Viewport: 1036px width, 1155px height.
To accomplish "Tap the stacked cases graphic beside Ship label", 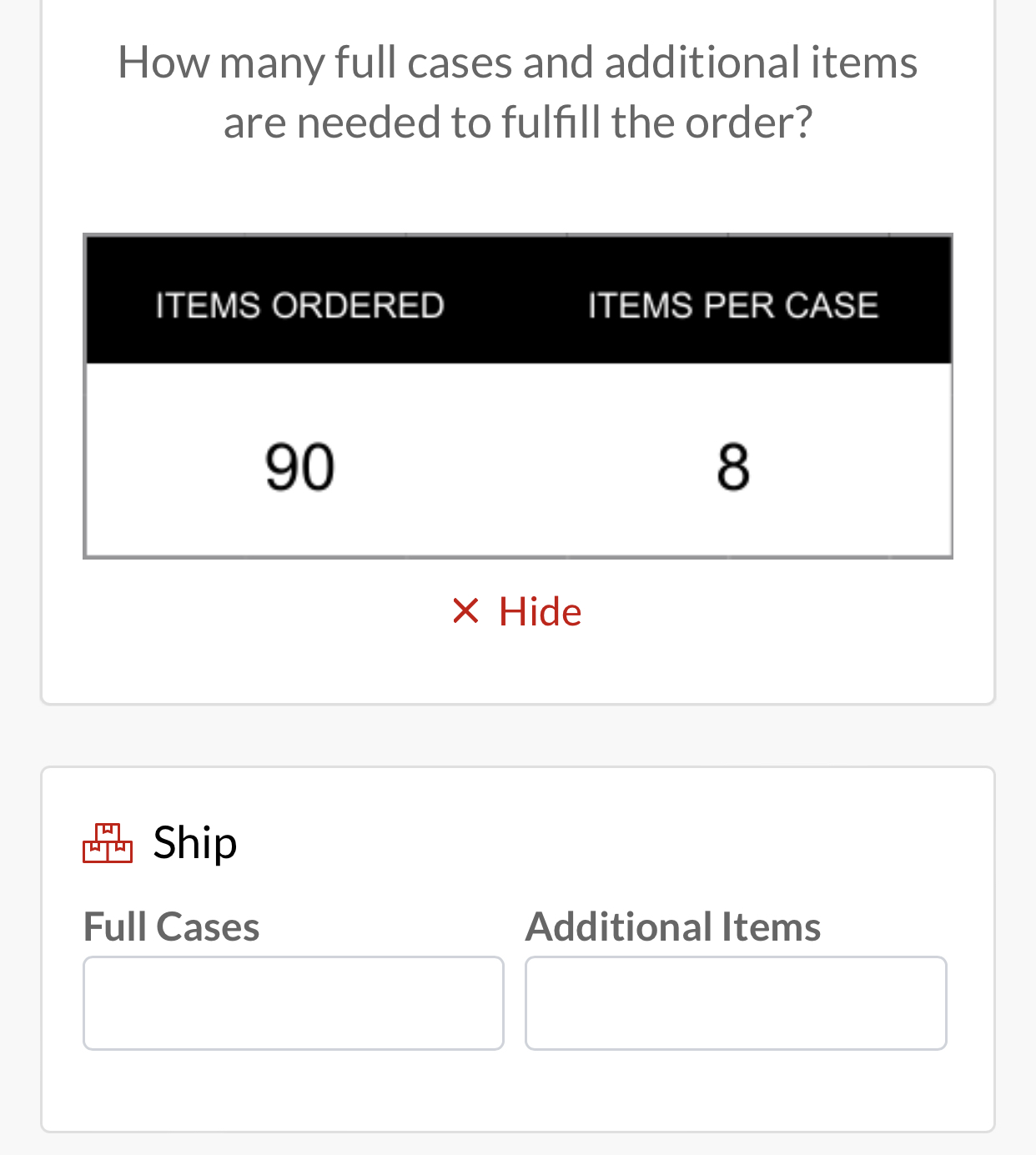I will click(x=107, y=843).
